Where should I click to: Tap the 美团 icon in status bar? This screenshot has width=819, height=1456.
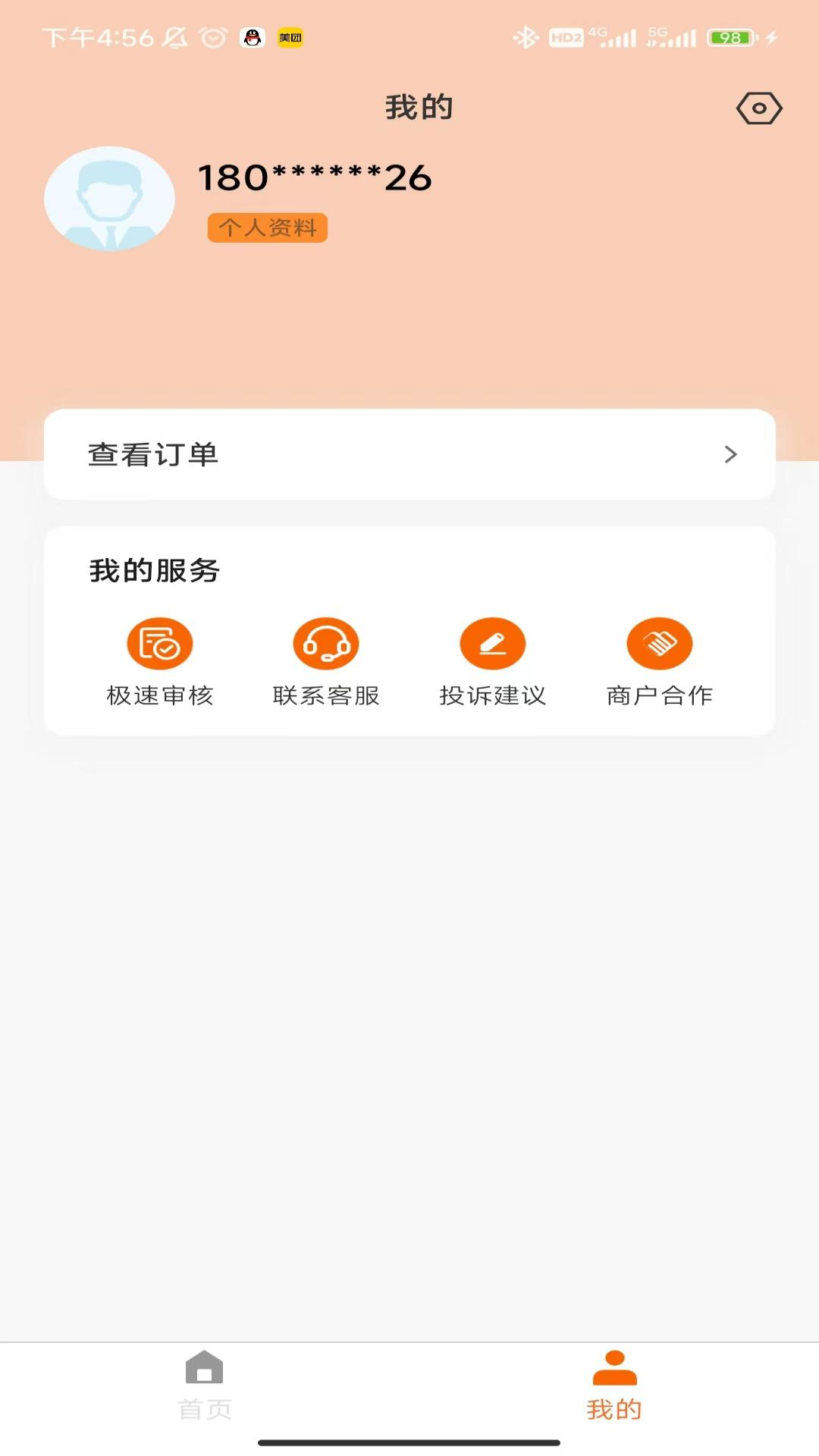[x=290, y=37]
